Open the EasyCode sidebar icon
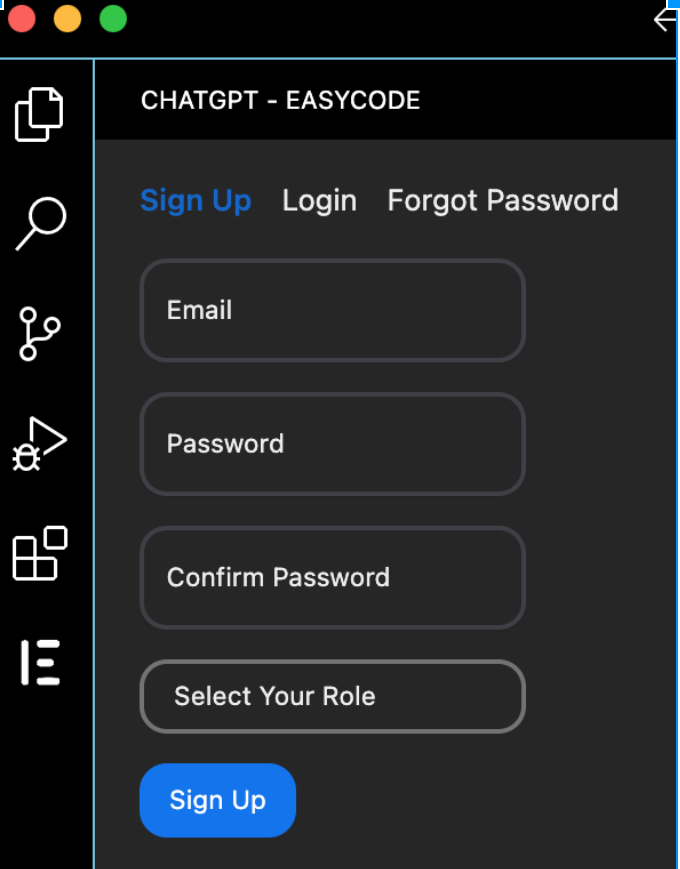 [x=41, y=662]
